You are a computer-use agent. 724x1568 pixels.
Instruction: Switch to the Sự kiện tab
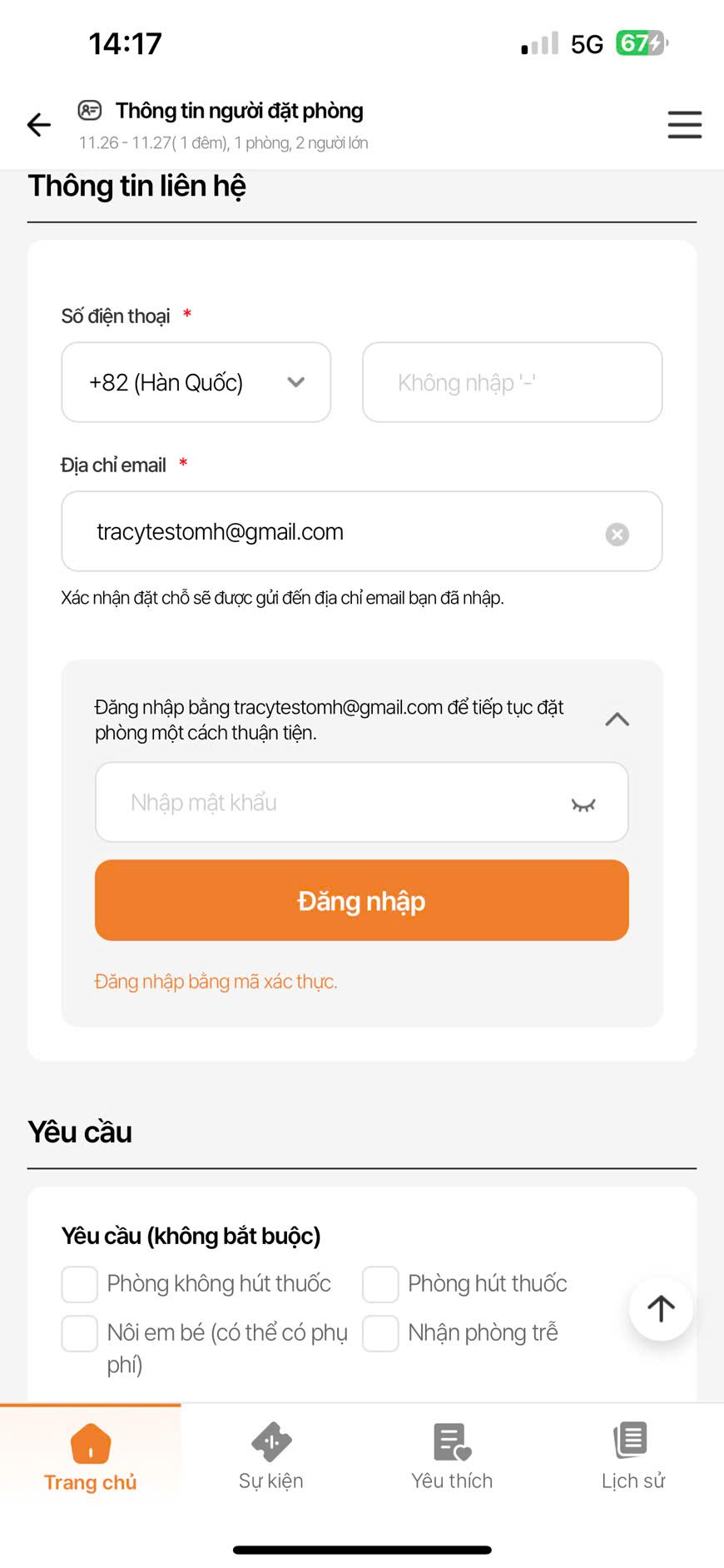(271, 1457)
